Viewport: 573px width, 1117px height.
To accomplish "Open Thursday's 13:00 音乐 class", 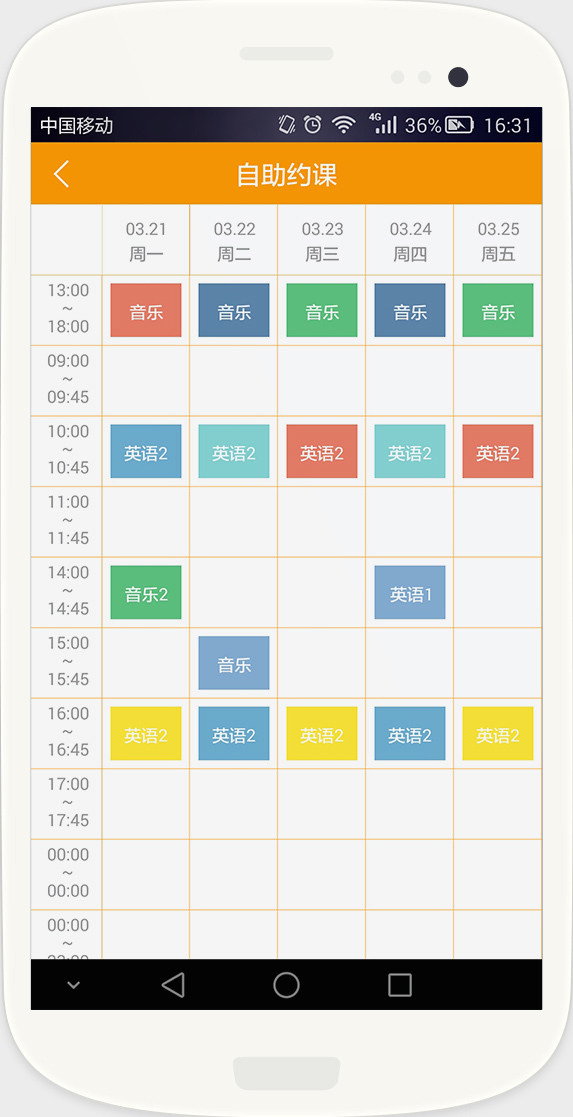I will (x=410, y=310).
